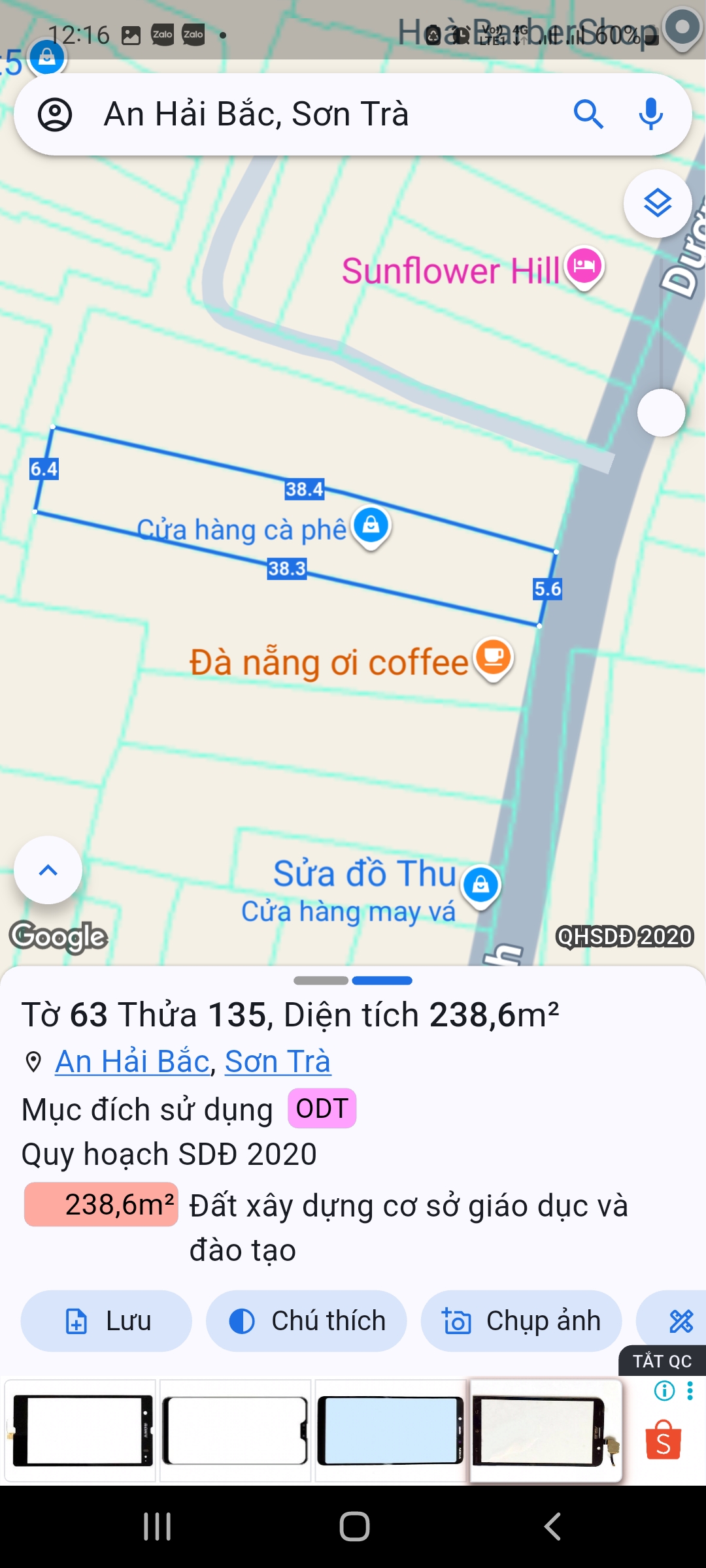Show the legend via Chú thích
706x1568 pixels.
[307, 1321]
